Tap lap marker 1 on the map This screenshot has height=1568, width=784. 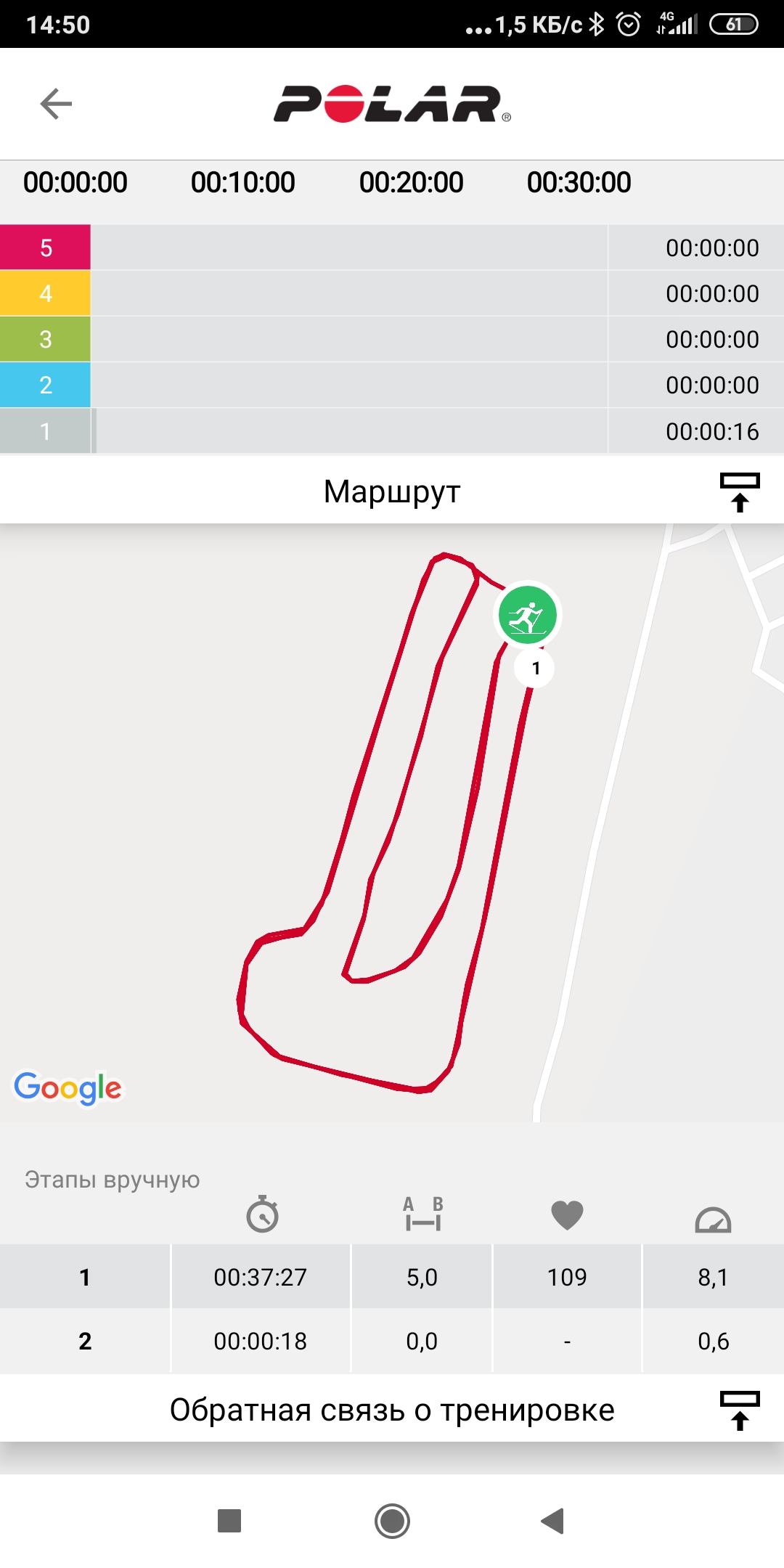click(535, 668)
